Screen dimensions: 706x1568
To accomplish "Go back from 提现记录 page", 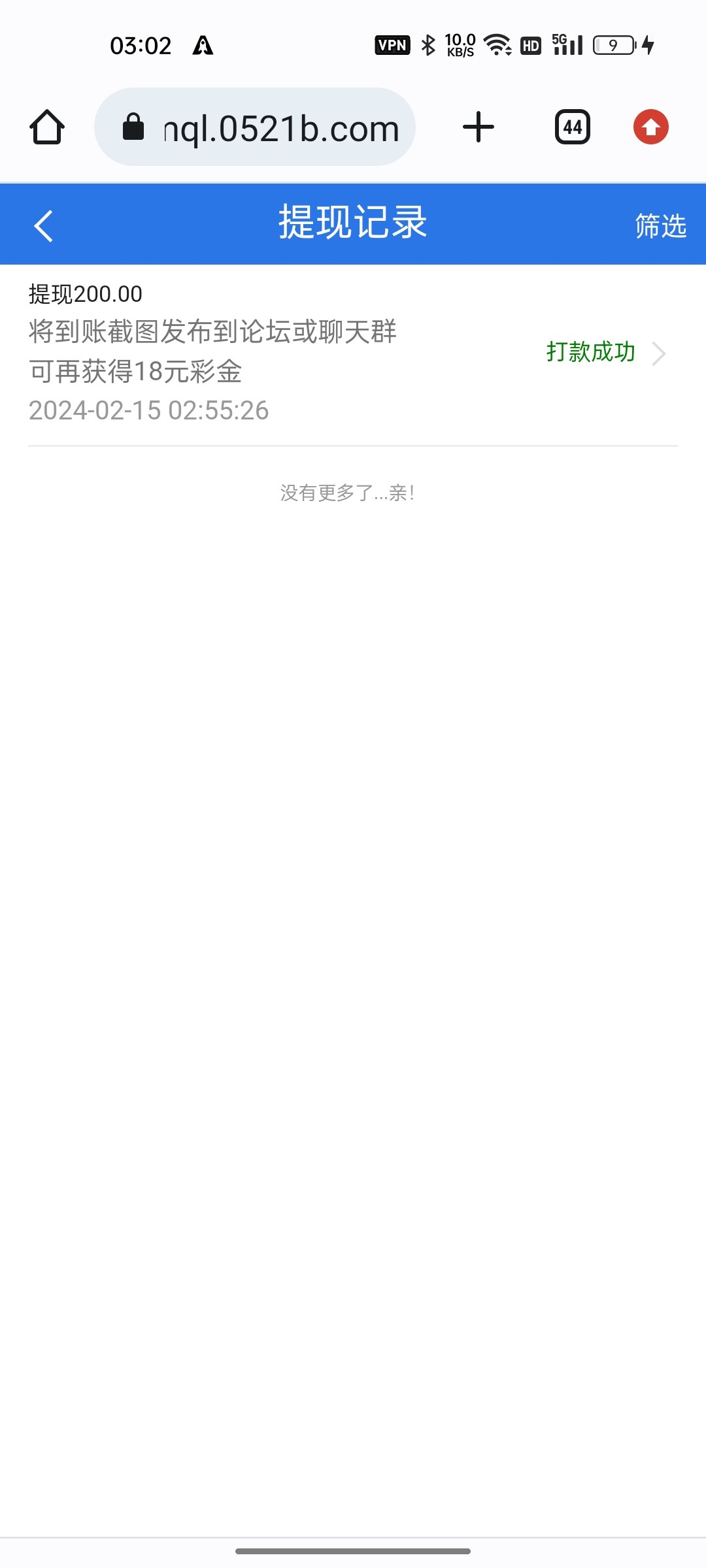I will tap(43, 225).
